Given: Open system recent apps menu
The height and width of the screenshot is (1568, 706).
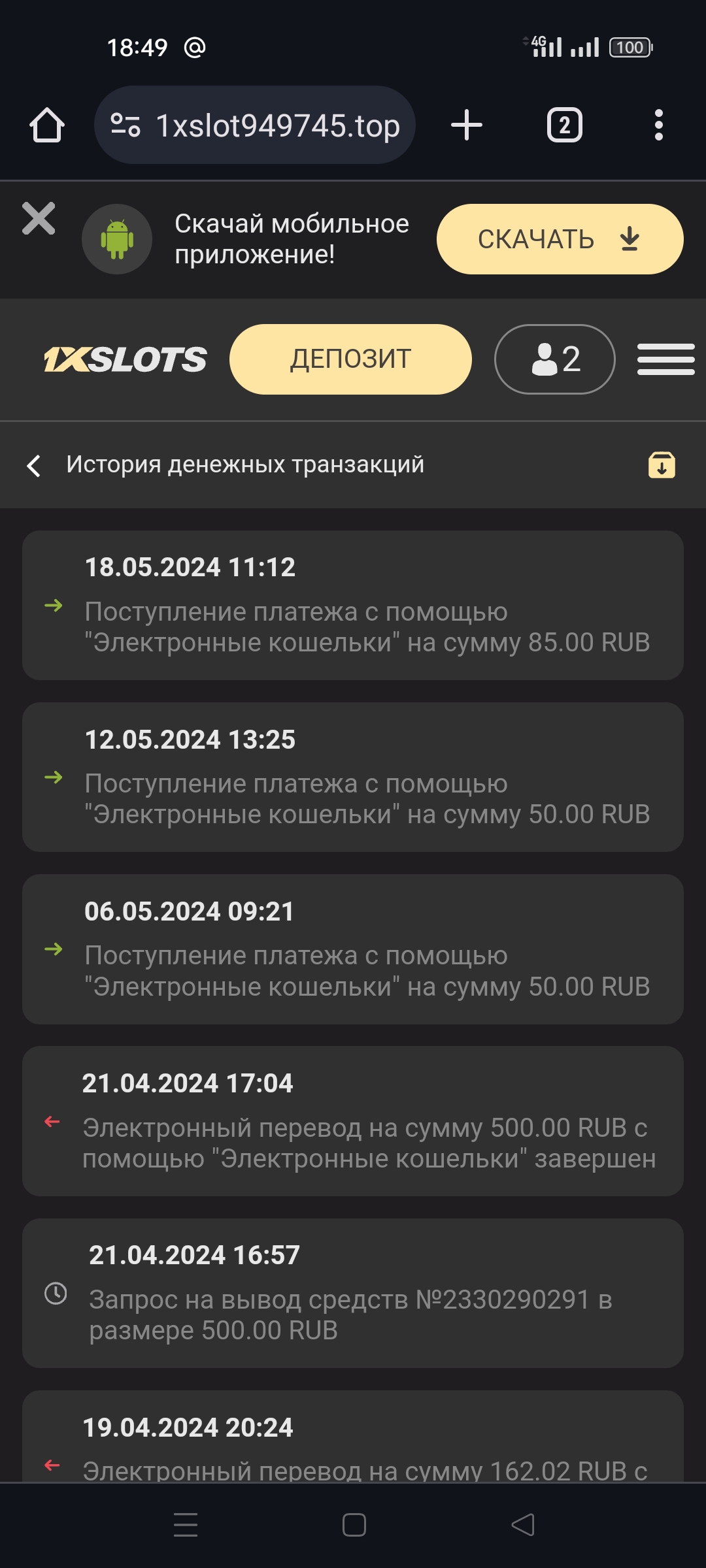Looking at the screenshot, I should (186, 1525).
